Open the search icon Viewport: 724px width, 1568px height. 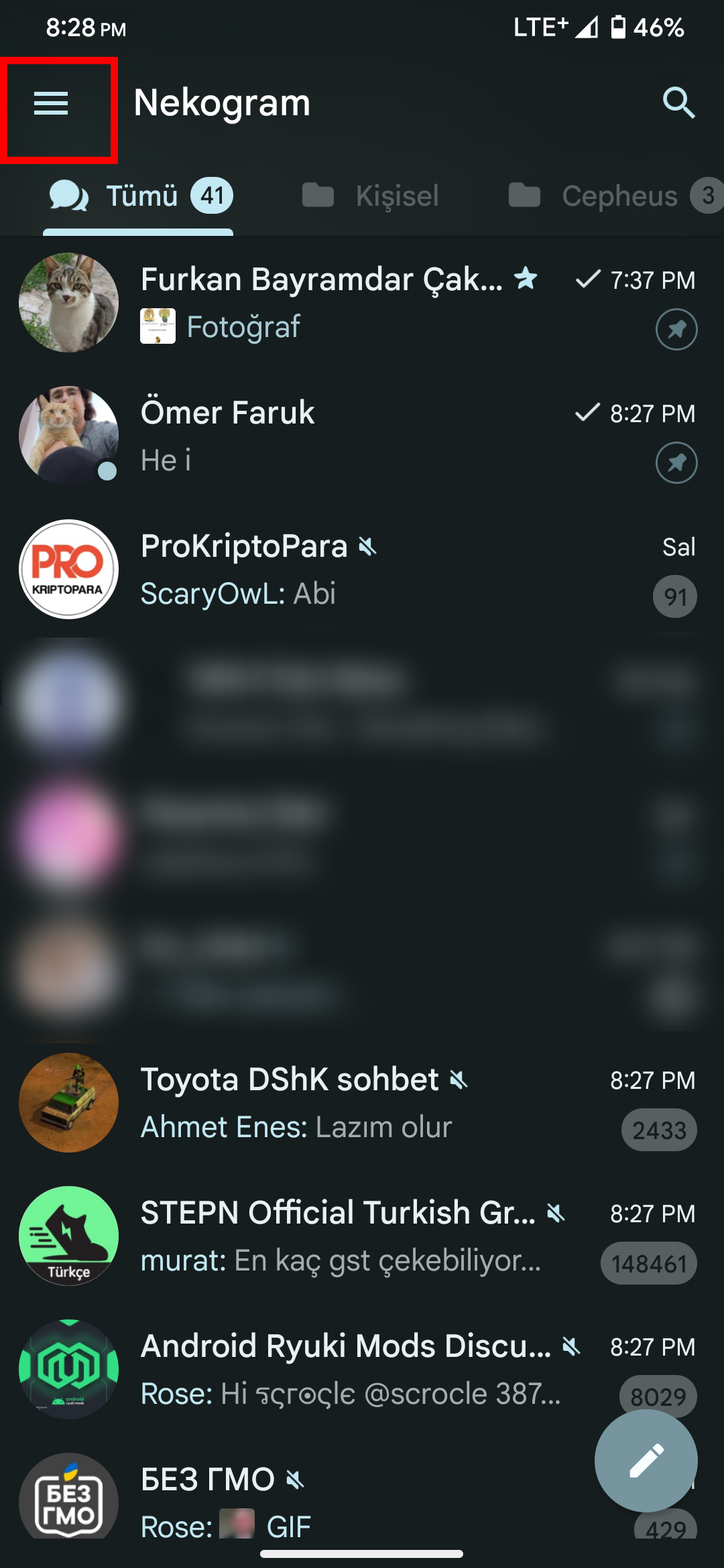point(678,103)
